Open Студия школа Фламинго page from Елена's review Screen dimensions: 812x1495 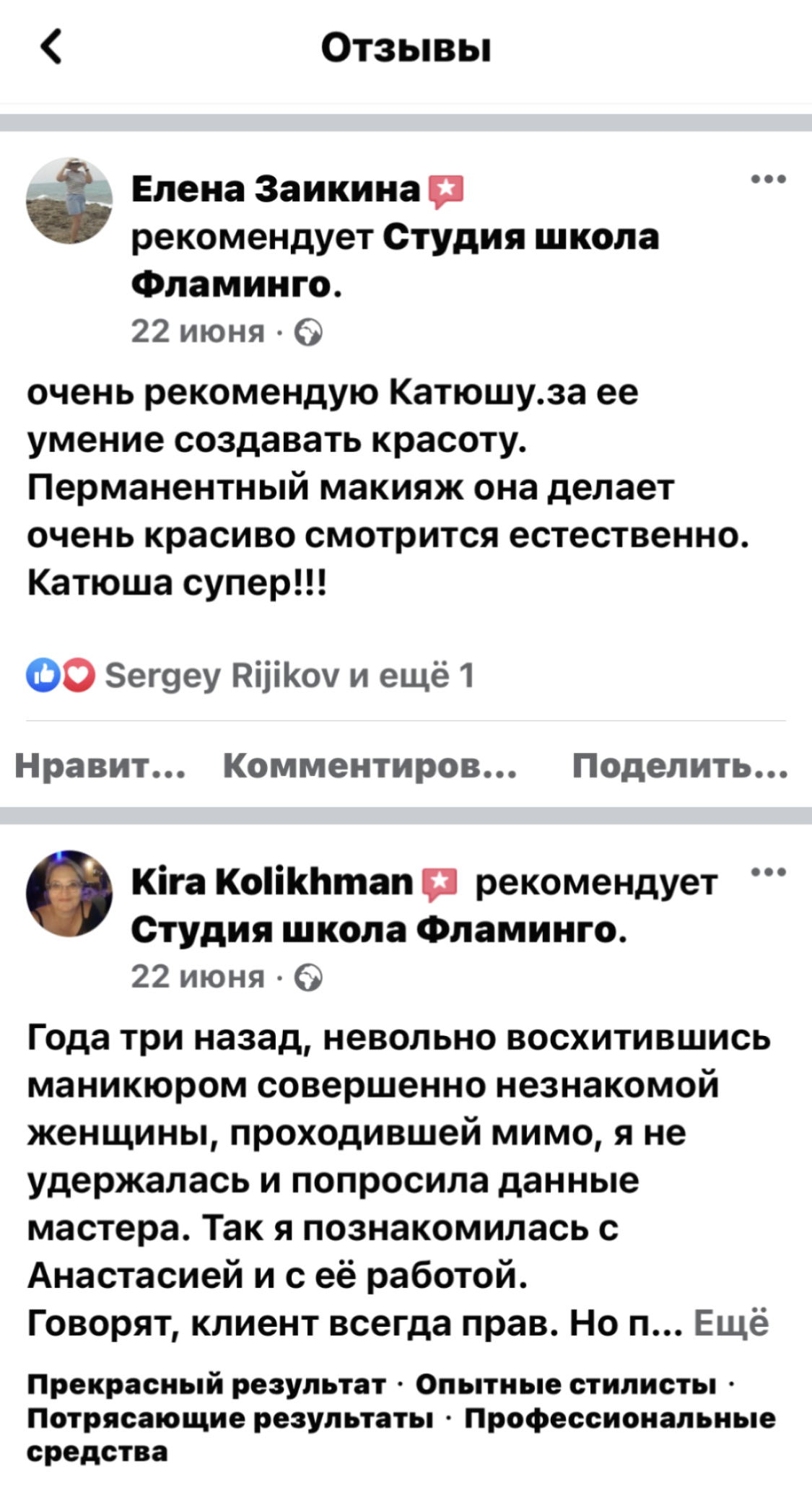click(x=520, y=237)
